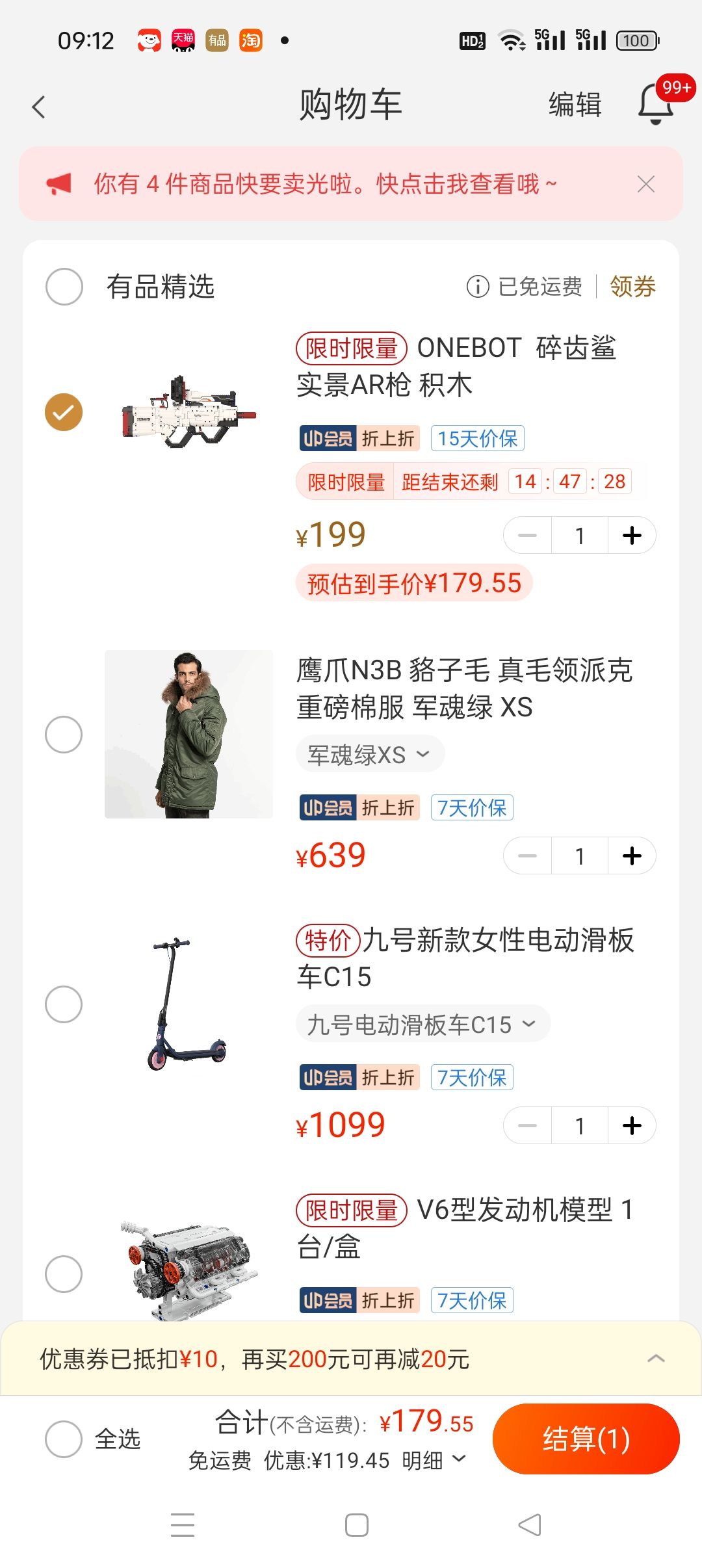Enable 全选 to select all items
The image size is (702, 1568).
pos(63,1440)
